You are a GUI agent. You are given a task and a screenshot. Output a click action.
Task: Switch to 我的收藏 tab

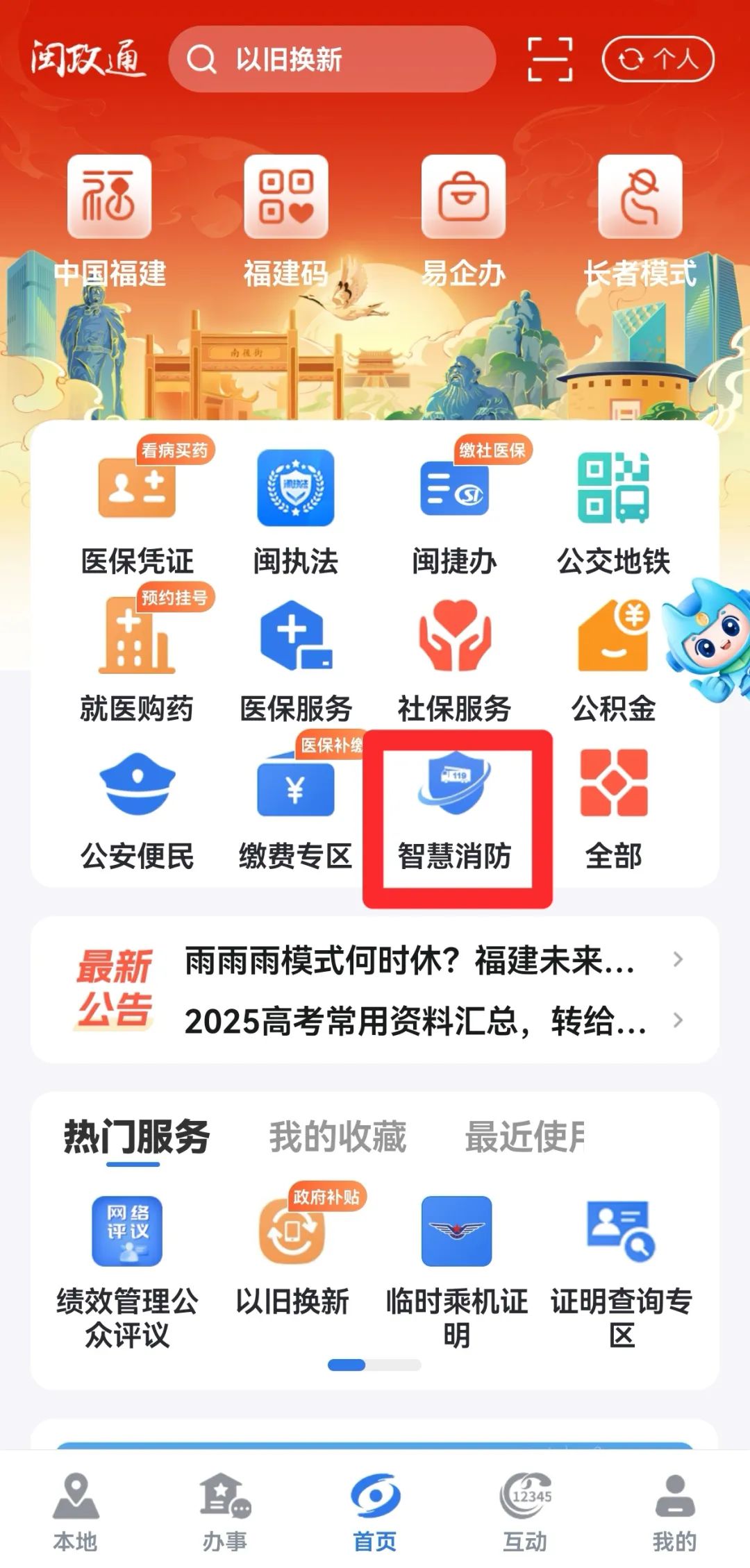337,1137
